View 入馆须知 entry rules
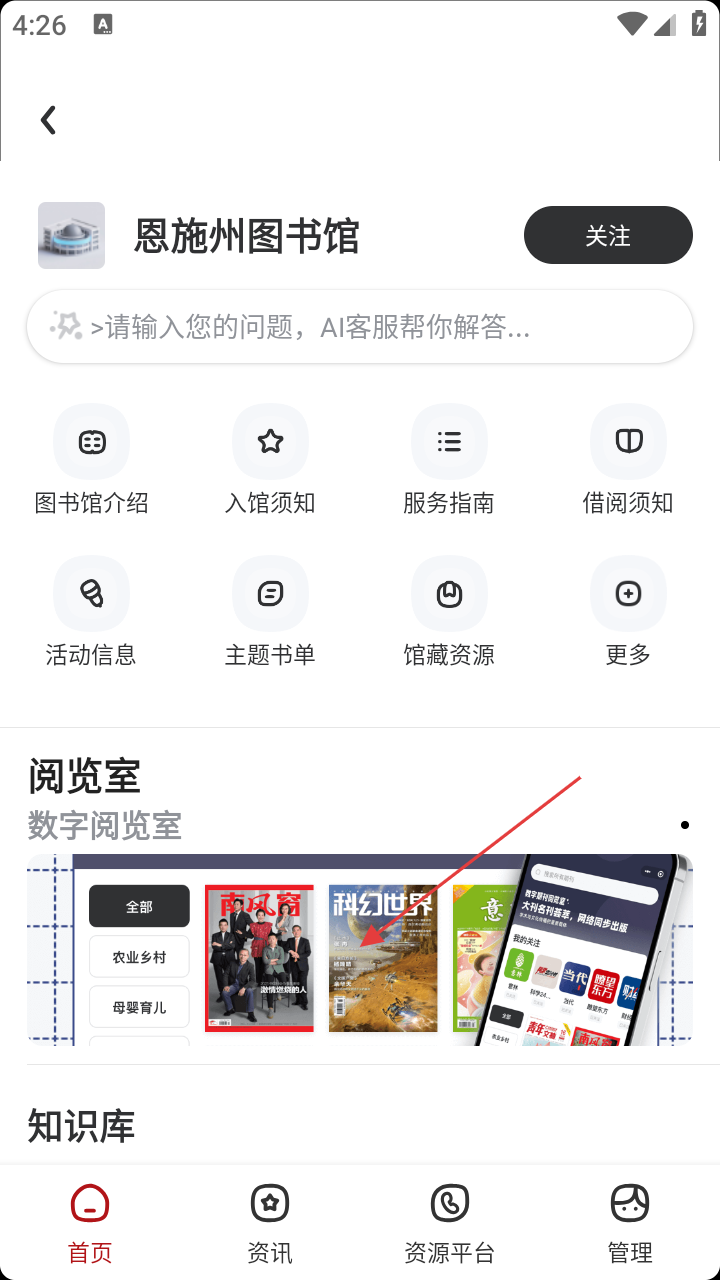 [x=270, y=460]
